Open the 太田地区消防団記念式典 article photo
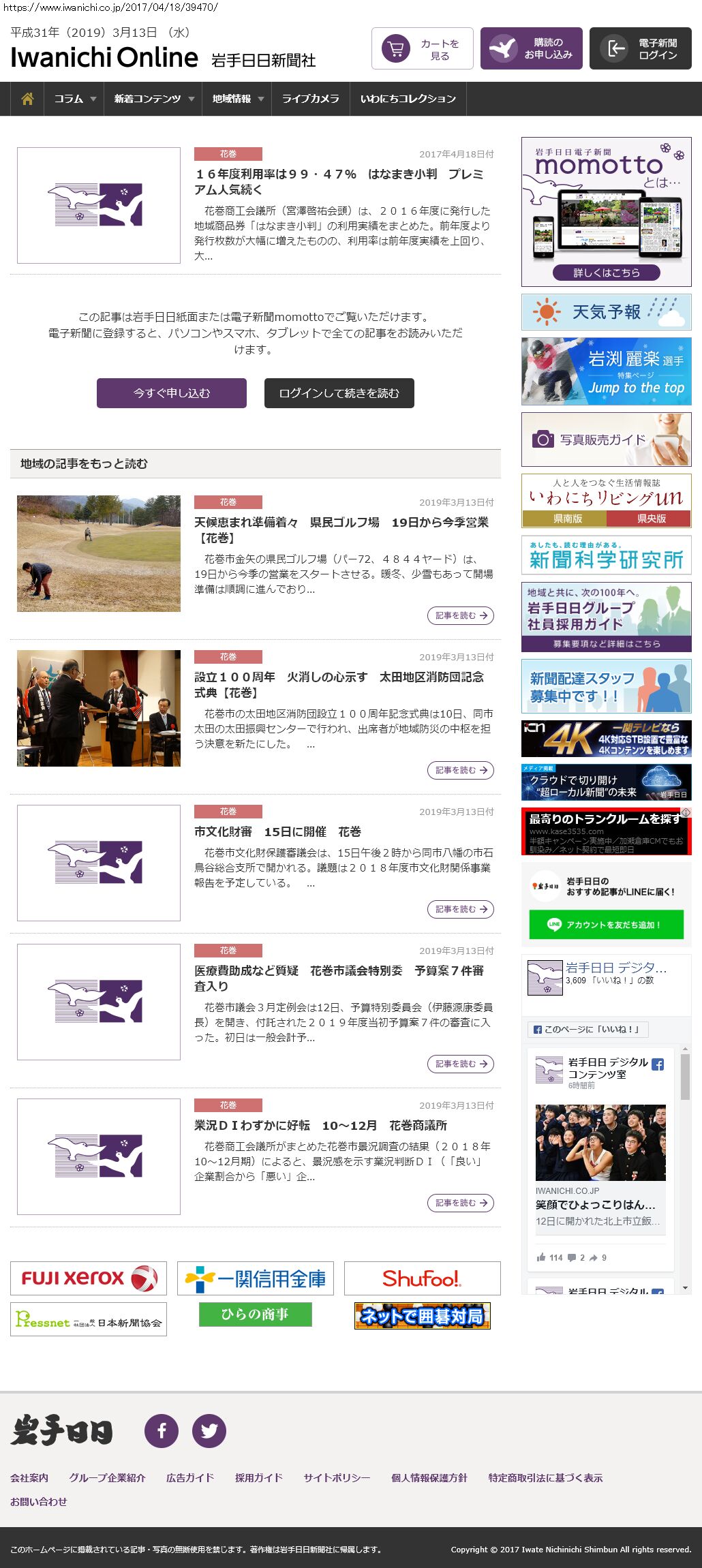The width and height of the screenshot is (702, 1568). pyautogui.click(x=99, y=708)
